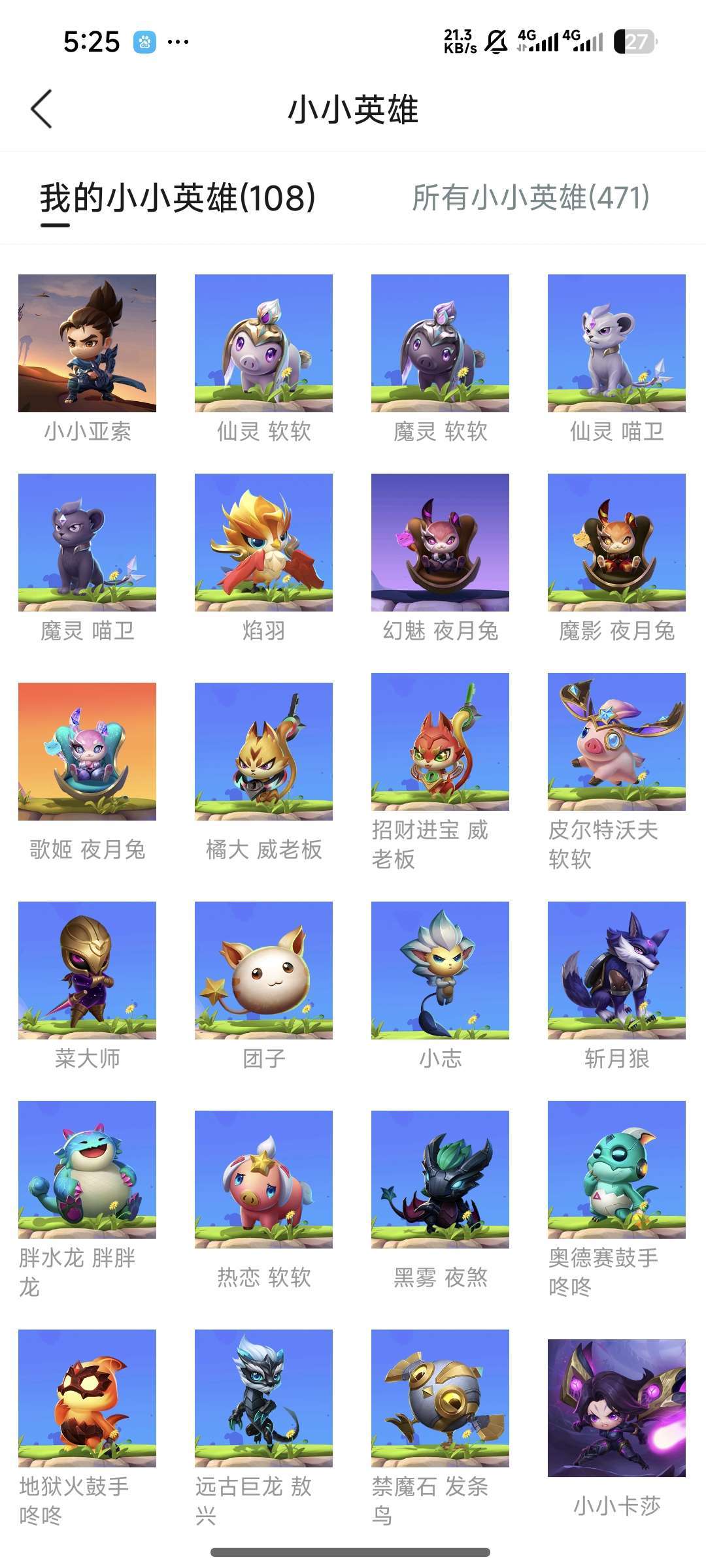Go back using the back arrow
706x1568 pixels.
point(42,109)
